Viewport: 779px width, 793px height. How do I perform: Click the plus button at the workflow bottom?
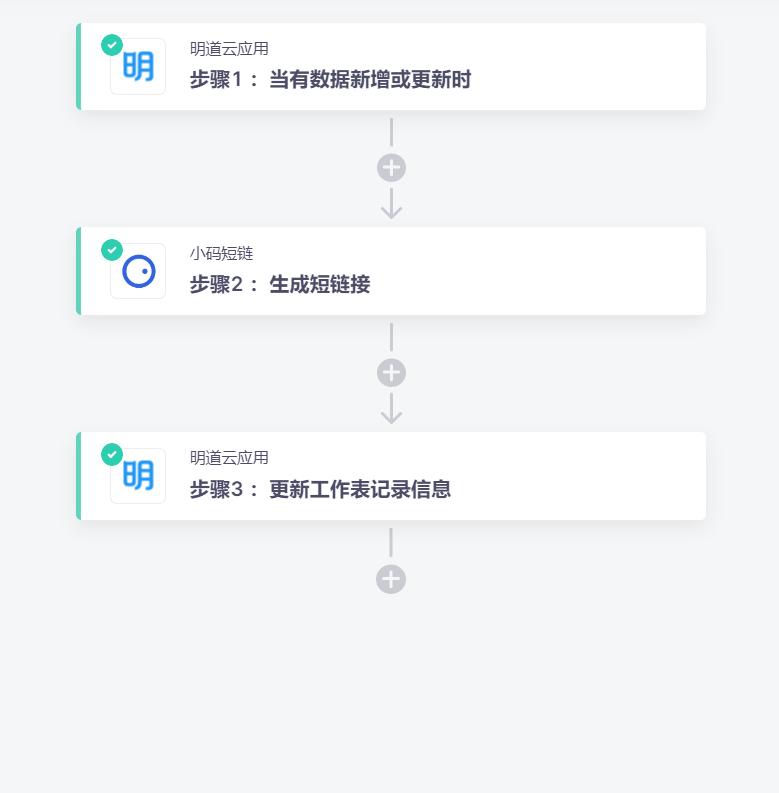click(391, 579)
